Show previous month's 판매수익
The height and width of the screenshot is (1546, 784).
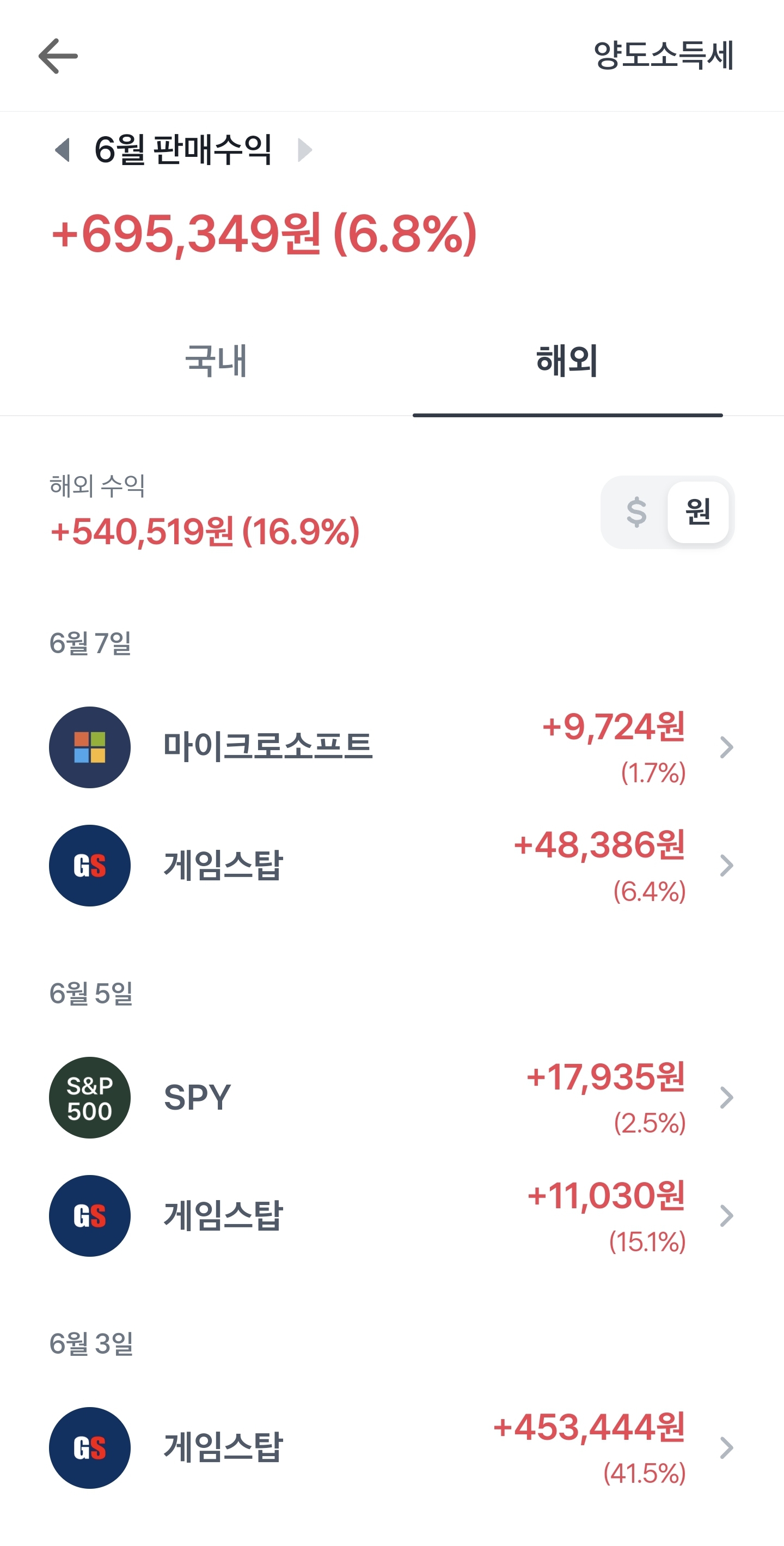pyautogui.click(x=63, y=149)
